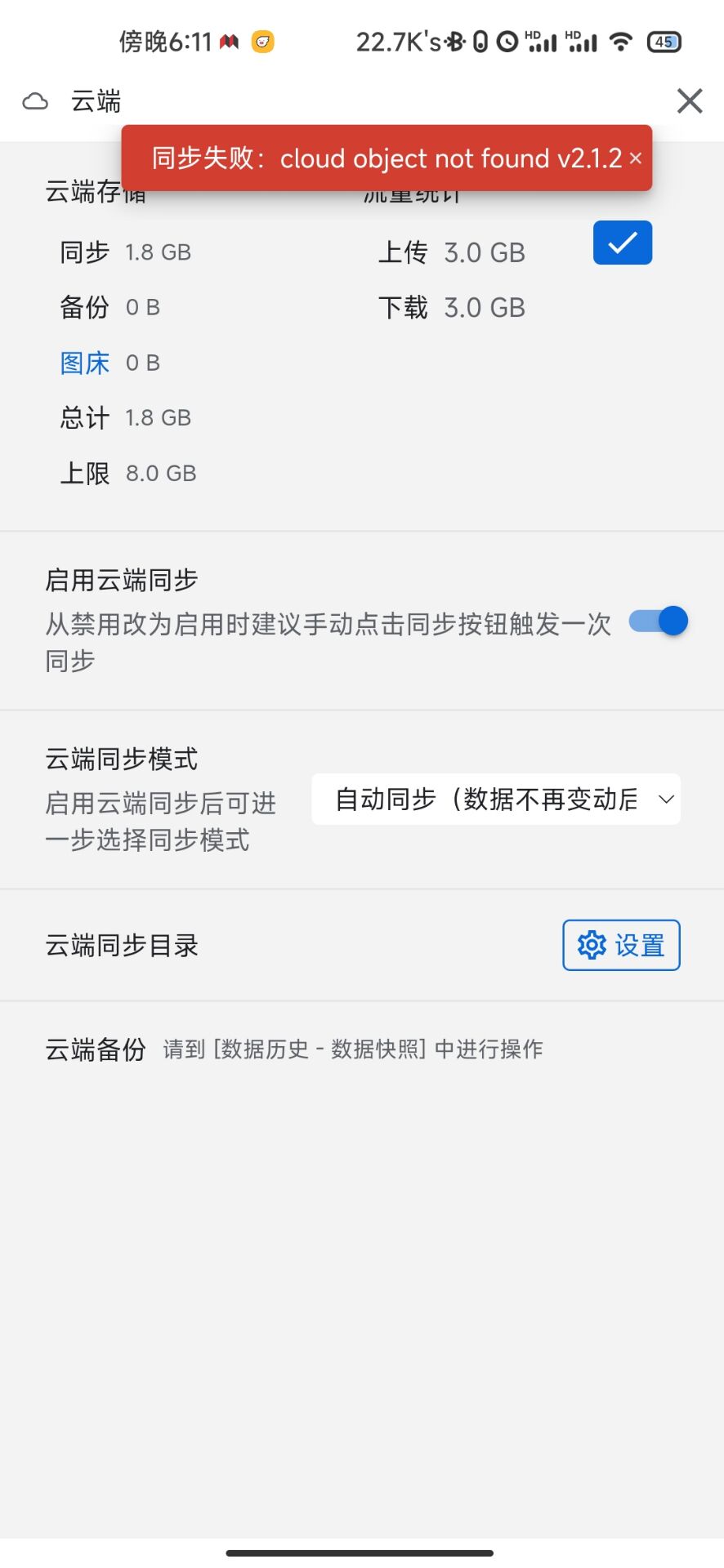Screen dimensions: 724x1568
Task: Tap the battery indicator showing 45
Action: (664, 41)
